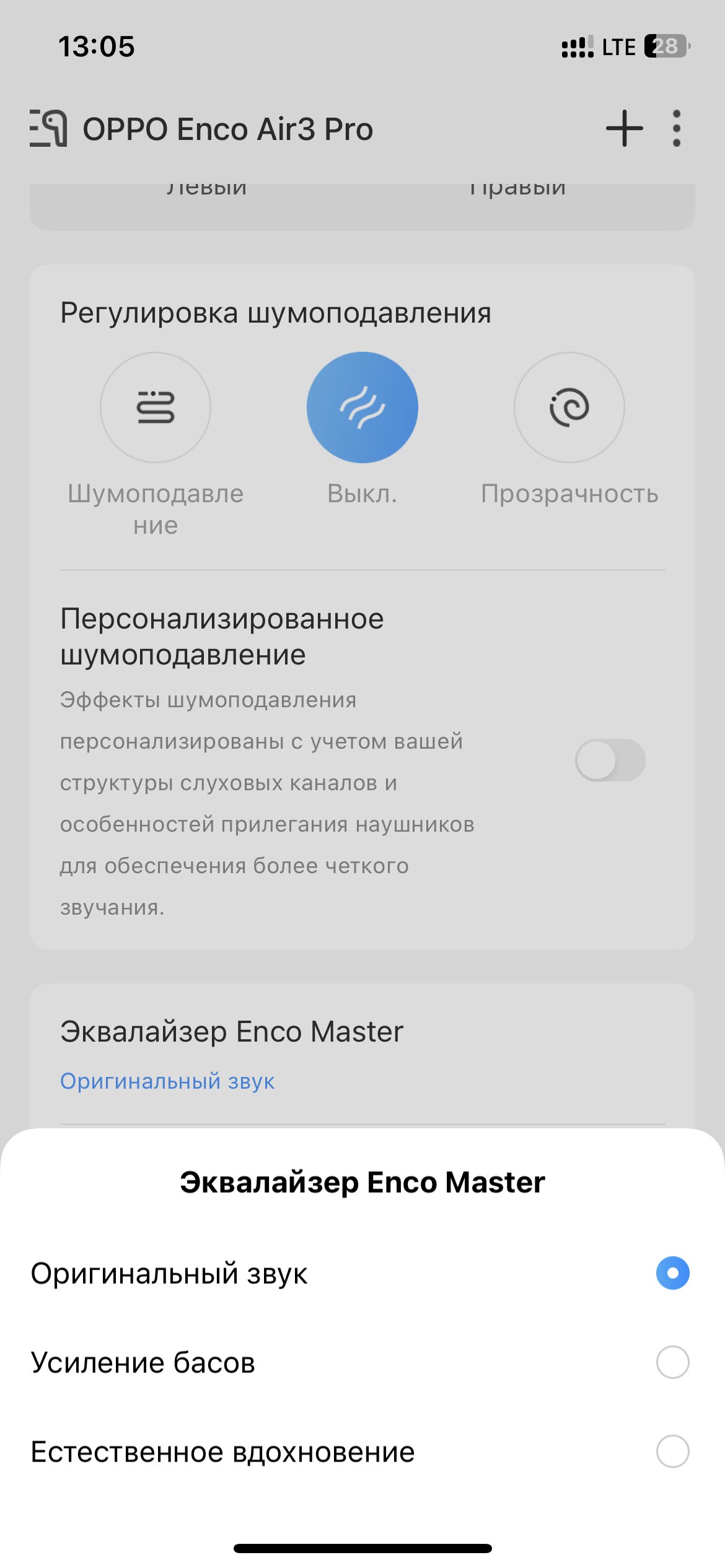Choose the Естественное вдохновение preset
Image resolution: width=725 pixels, height=1568 pixels.
362,1452
